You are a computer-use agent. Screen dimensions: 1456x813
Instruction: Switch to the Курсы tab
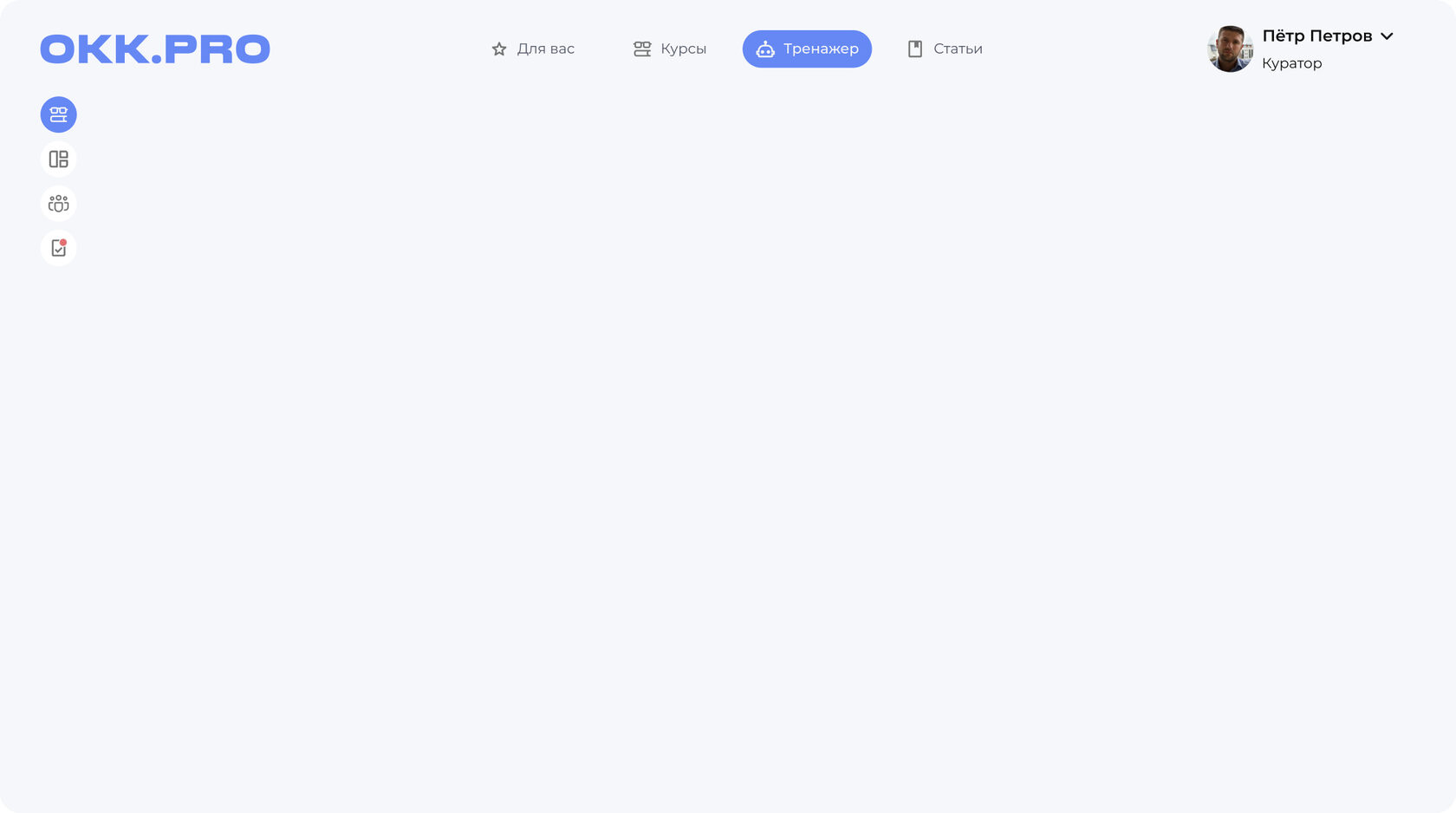click(x=670, y=49)
